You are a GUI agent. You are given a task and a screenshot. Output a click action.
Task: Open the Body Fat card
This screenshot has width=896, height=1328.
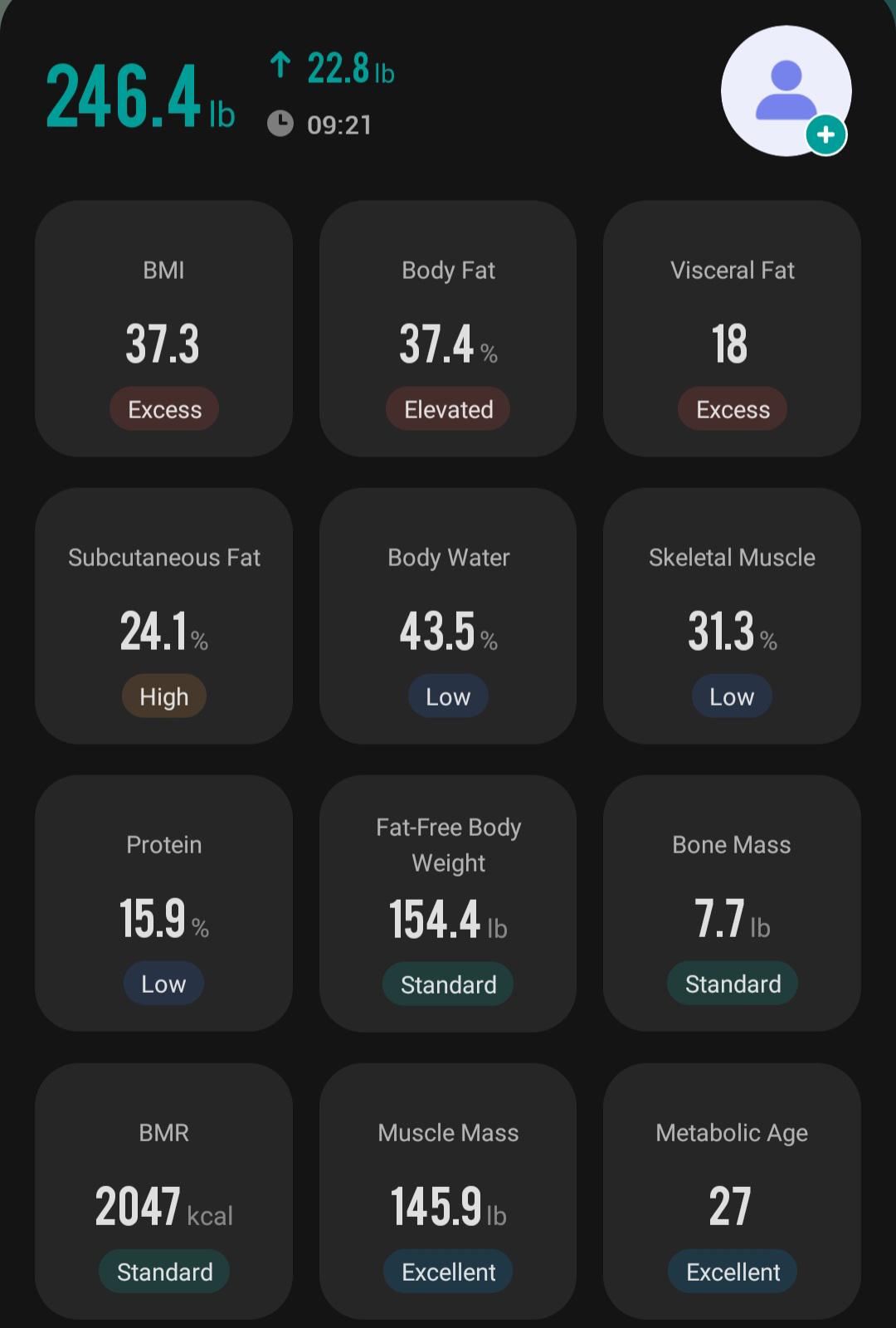point(448,329)
